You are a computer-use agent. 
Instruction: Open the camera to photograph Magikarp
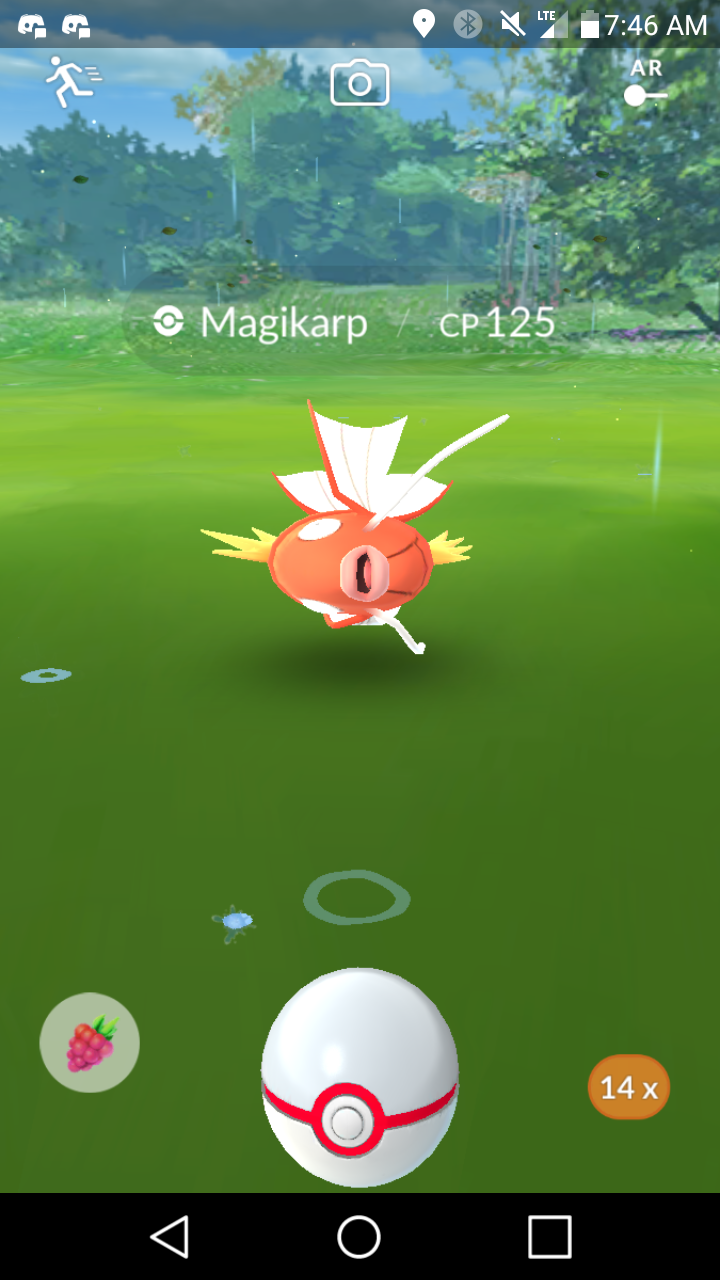coord(360,83)
